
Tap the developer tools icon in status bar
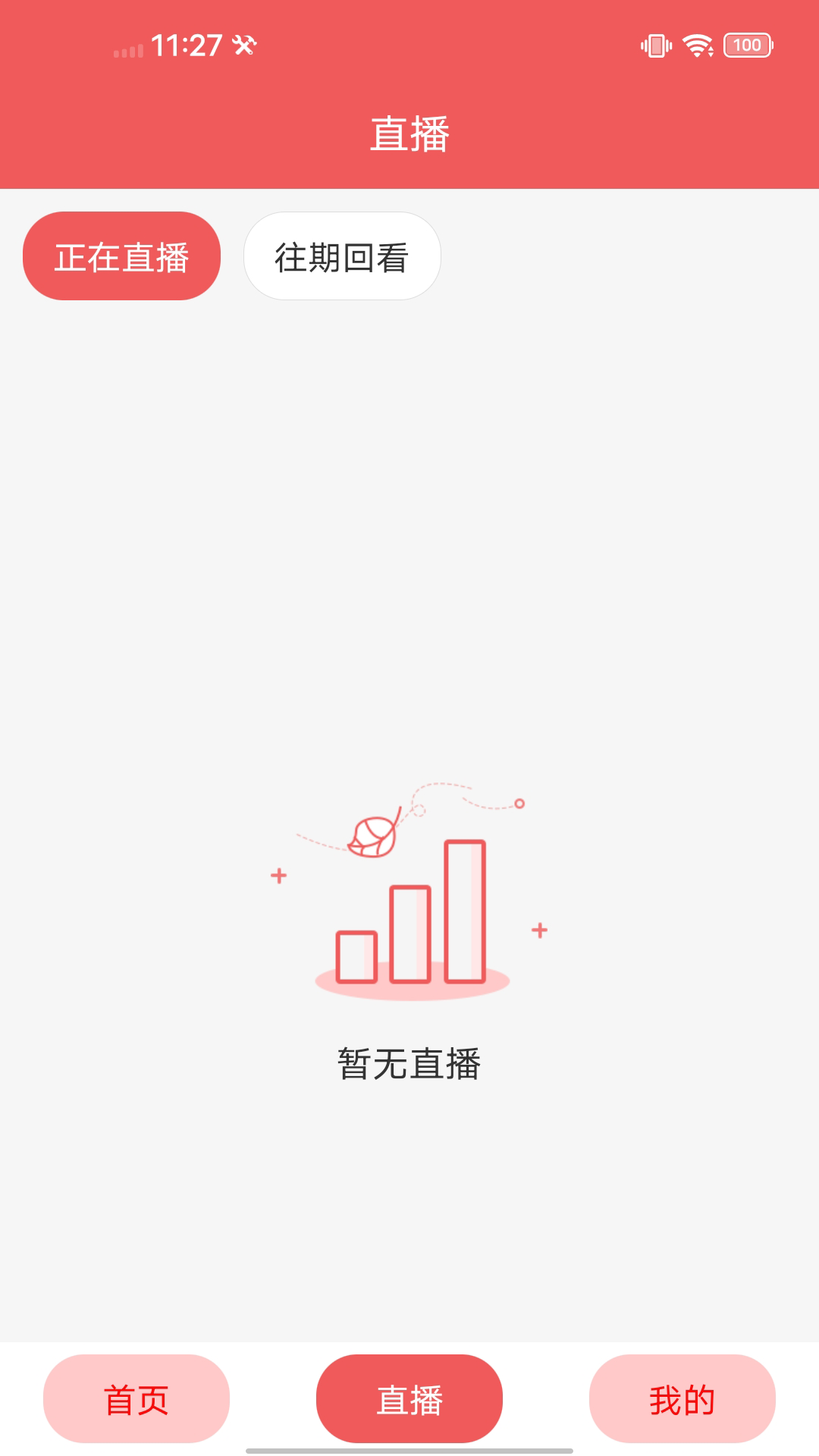tap(244, 47)
